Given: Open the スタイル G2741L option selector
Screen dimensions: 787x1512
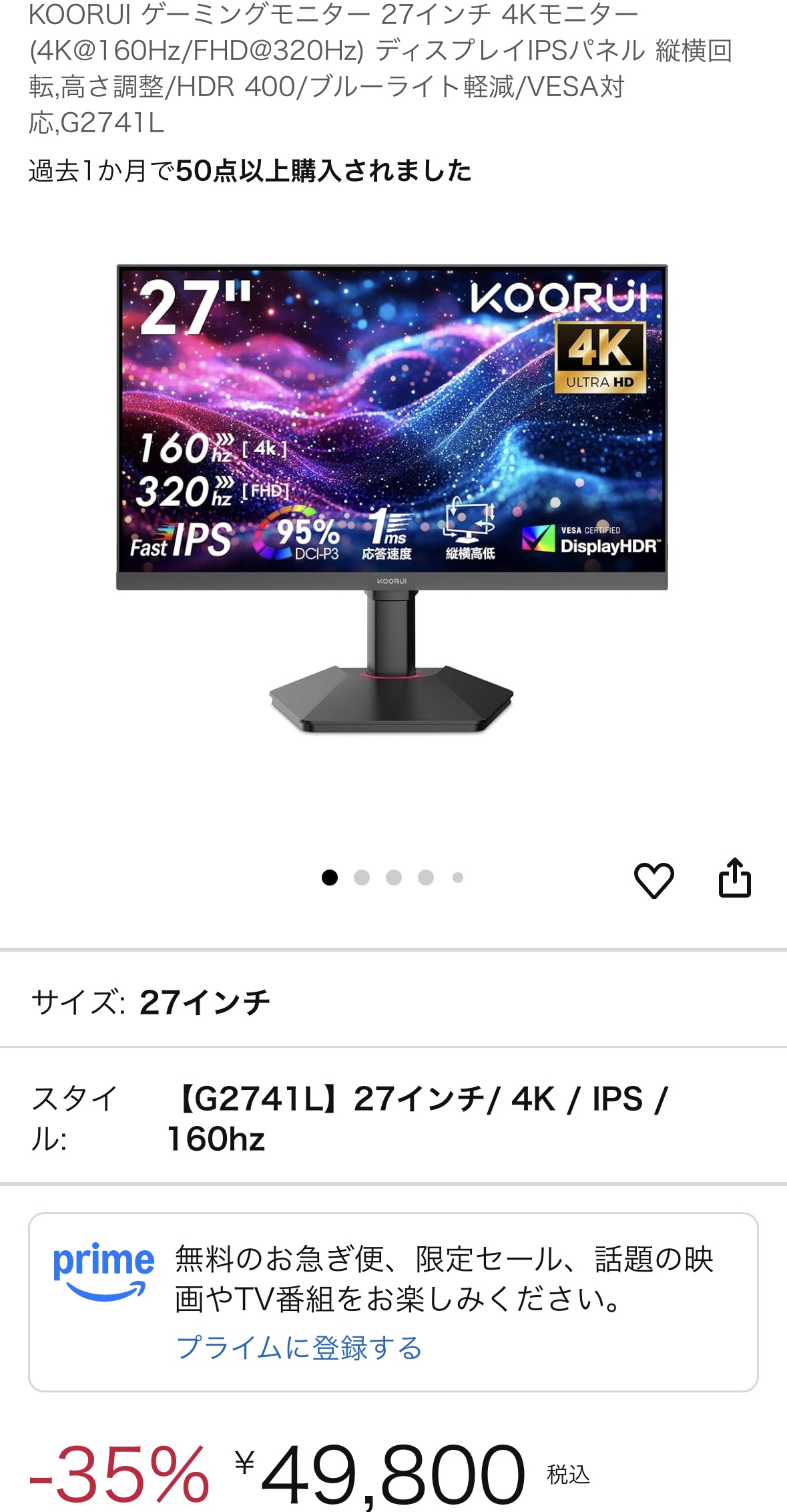Looking at the screenshot, I should click(x=392, y=1118).
